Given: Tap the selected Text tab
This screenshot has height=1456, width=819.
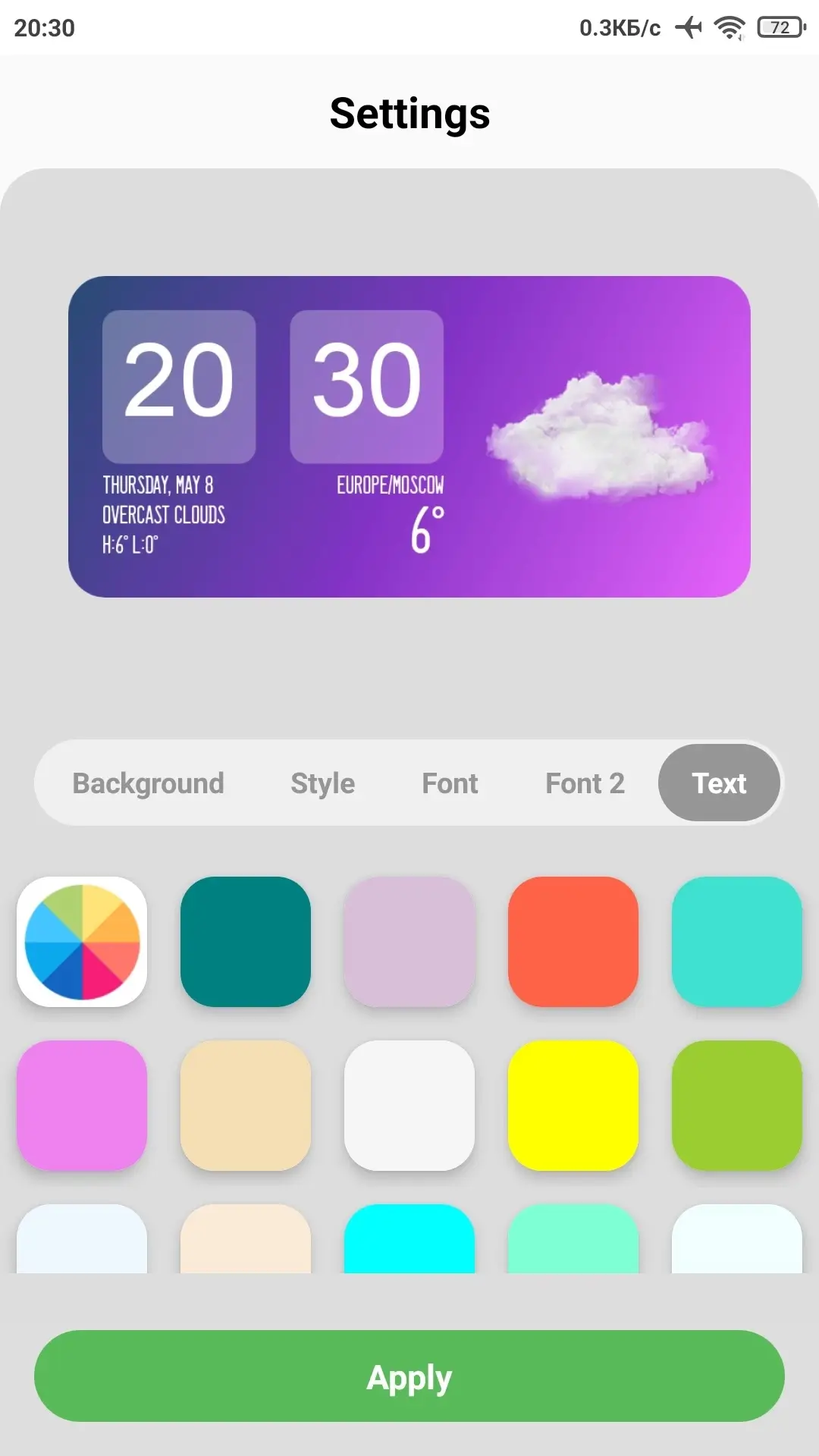Looking at the screenshot, I should tap(719, 783).
